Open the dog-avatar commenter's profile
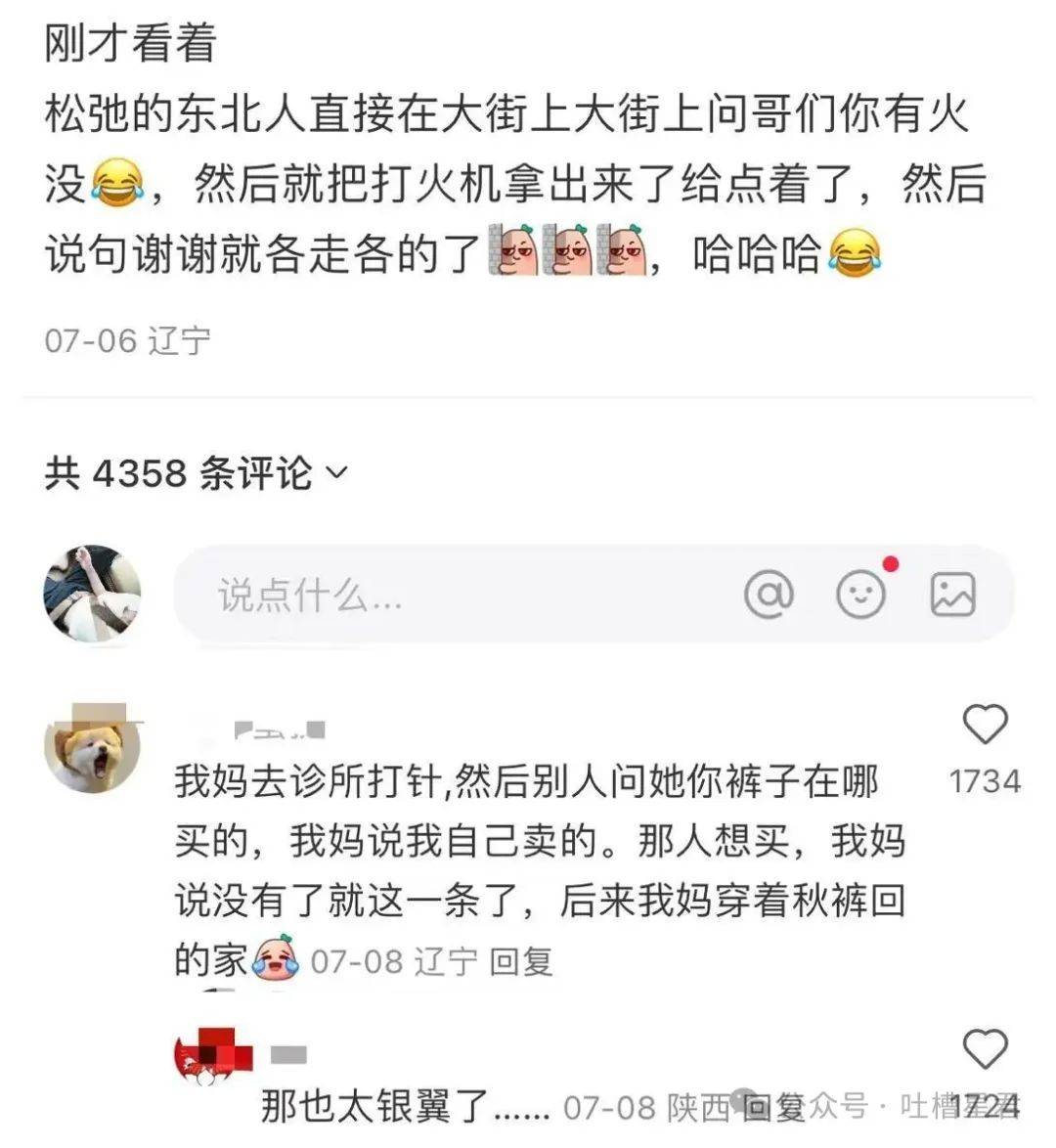The height and width of the screenshot is (1148, 1056). click(93, 748)
